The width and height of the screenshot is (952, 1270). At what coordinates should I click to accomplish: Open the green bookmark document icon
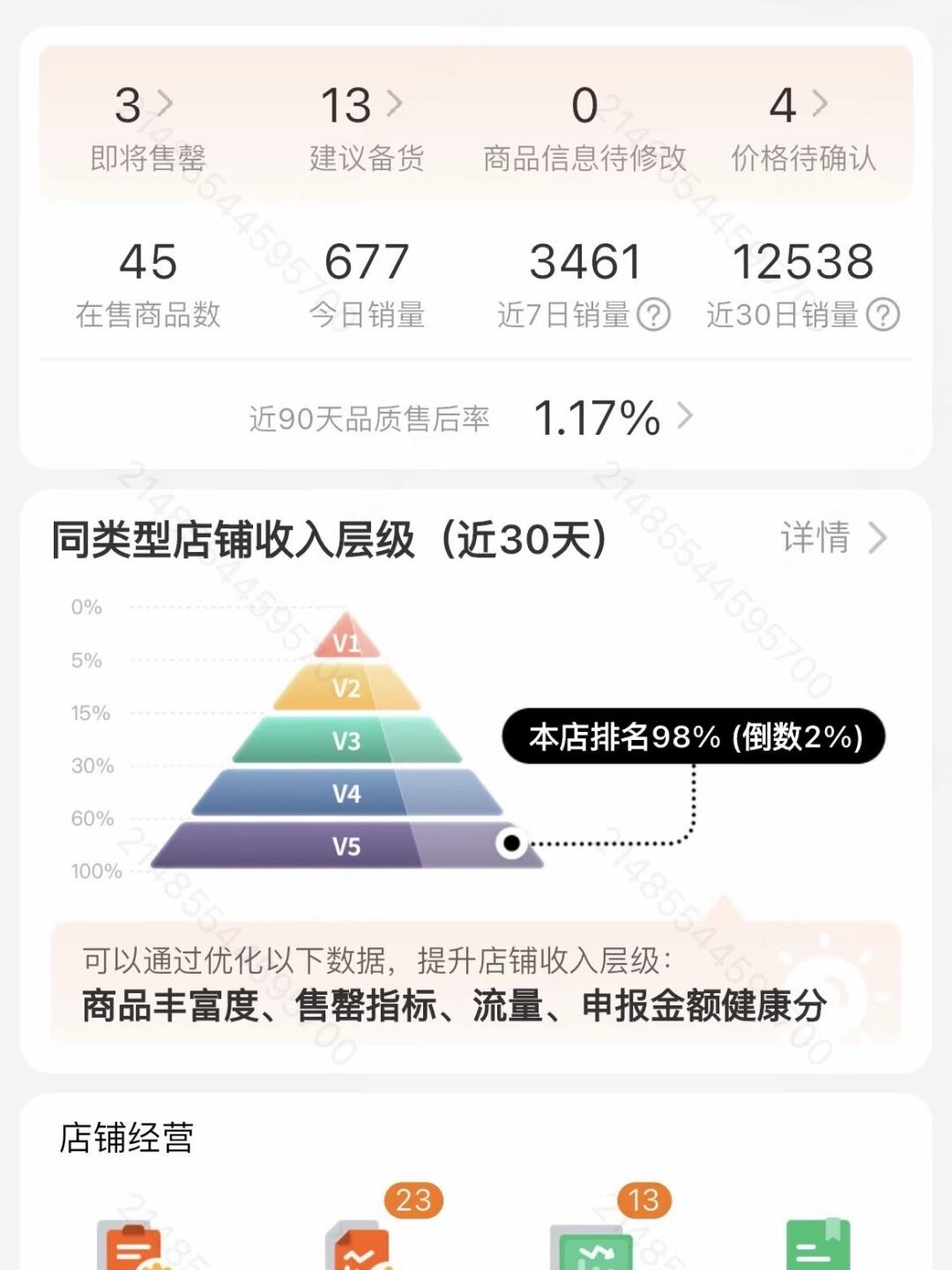[x=818, y=1244]
